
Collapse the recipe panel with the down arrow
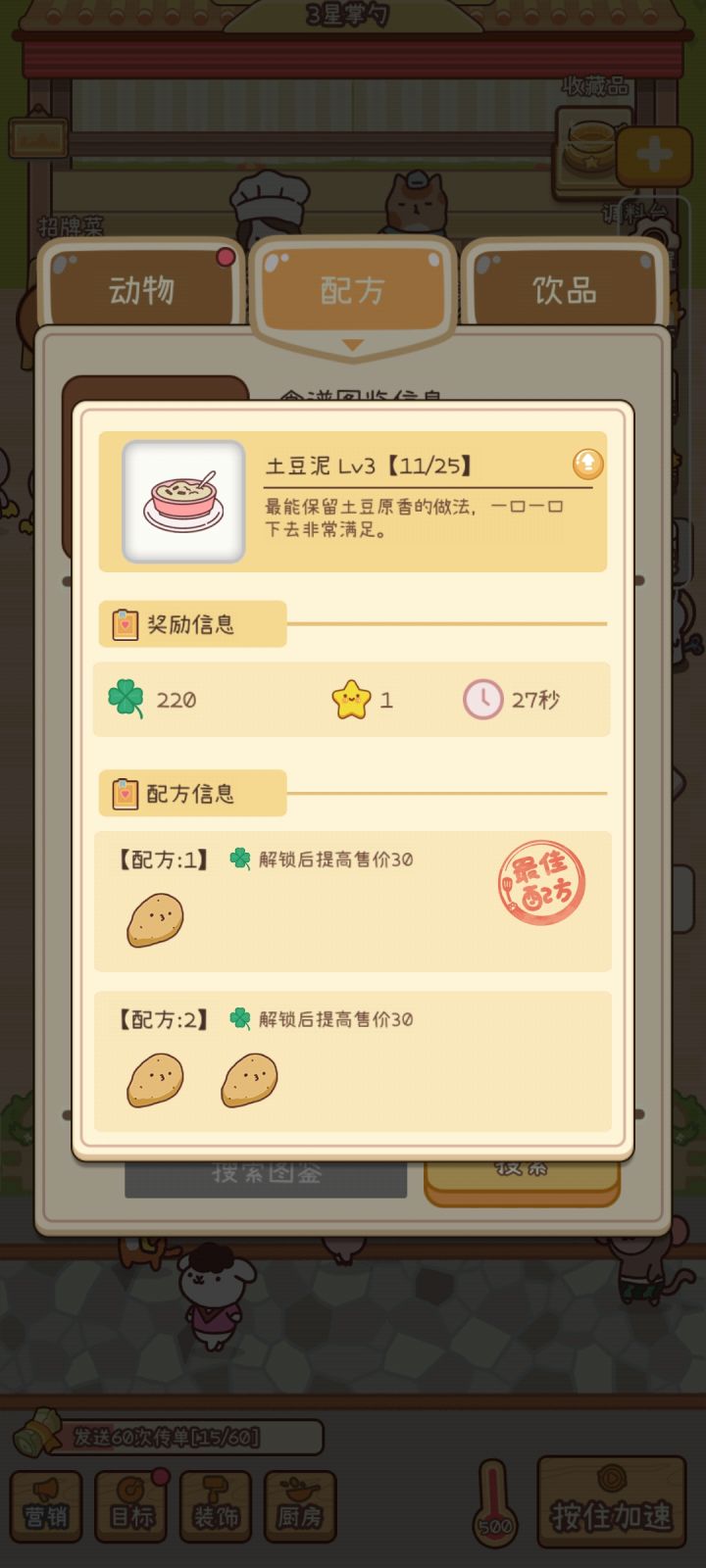tap(351, 345)
